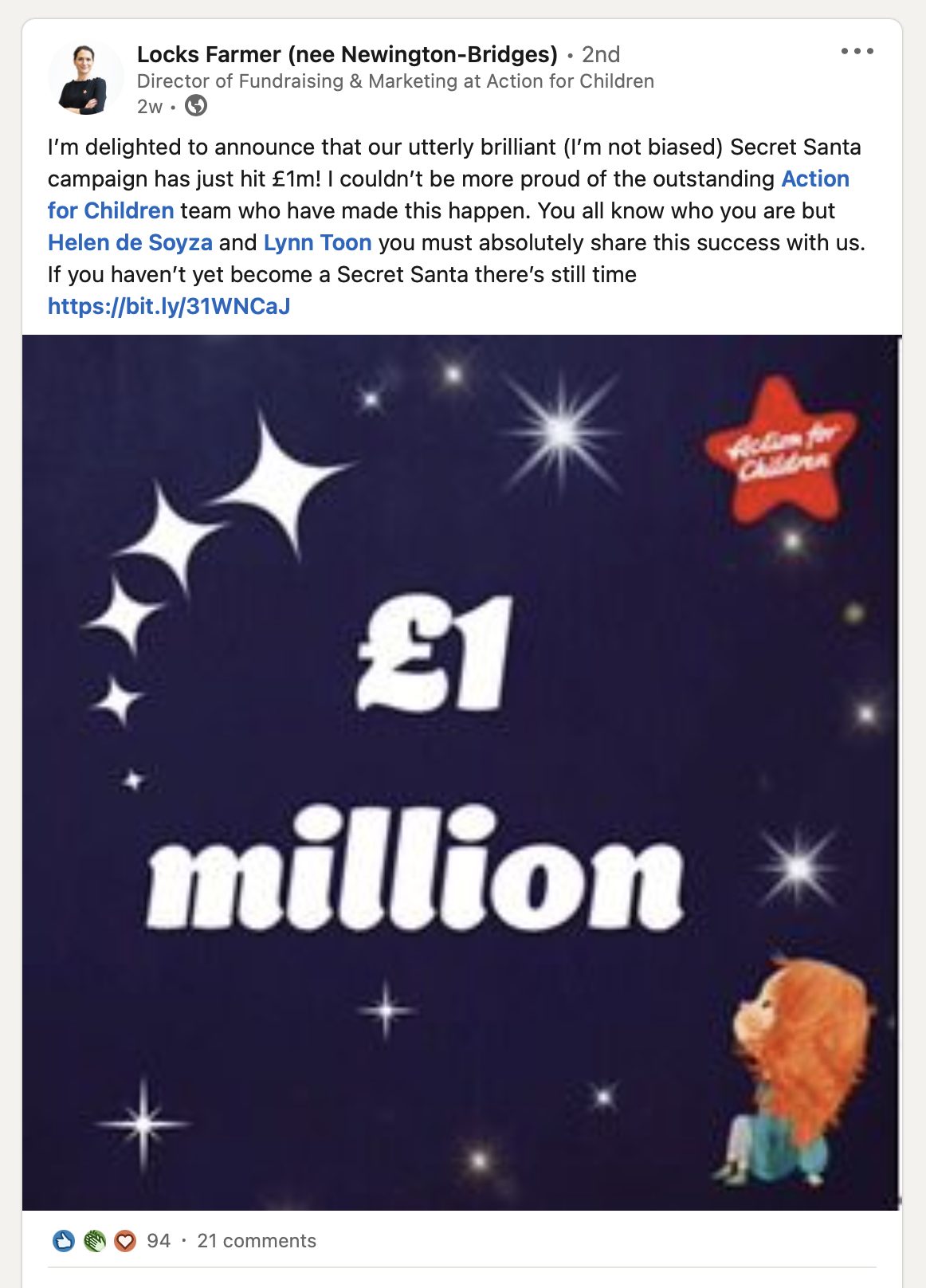The height and width of the screenshot is (1288, 926).
Task: Open Lynn Toon's profile link
Action: pos(317,242)
